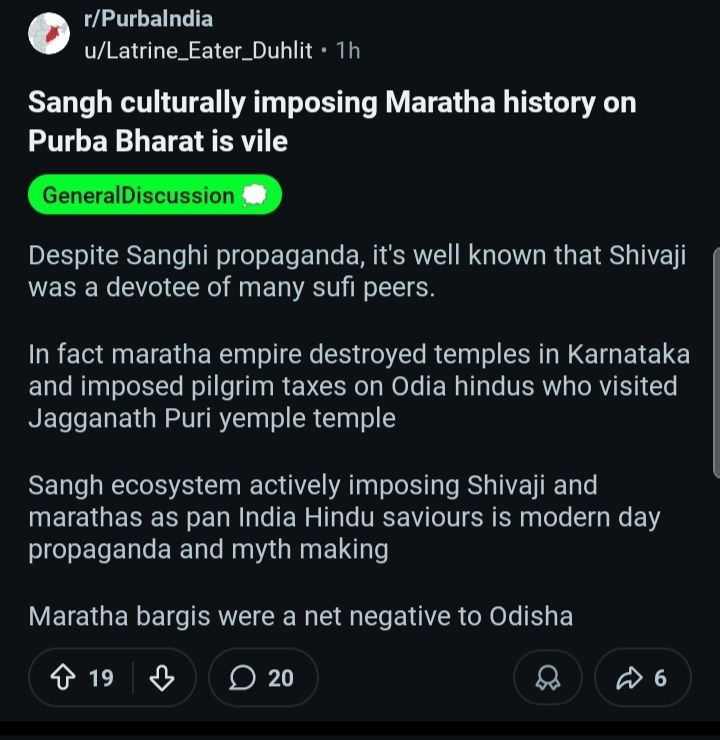Open the 20 comments
Viewport: 720px width, 740px height.
click(262, 678)
